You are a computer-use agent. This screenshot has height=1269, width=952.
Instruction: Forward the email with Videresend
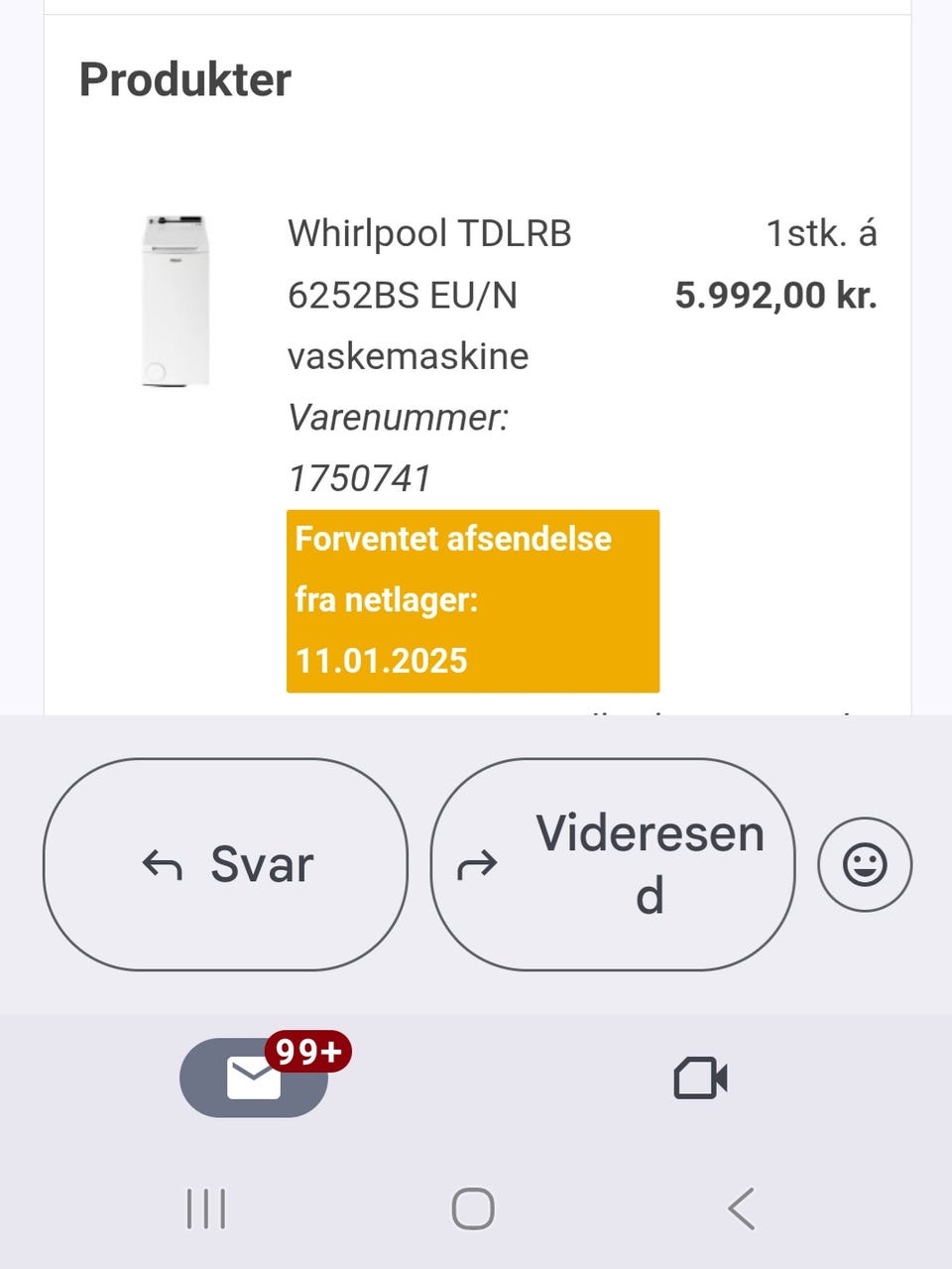[x=613, y=864]
